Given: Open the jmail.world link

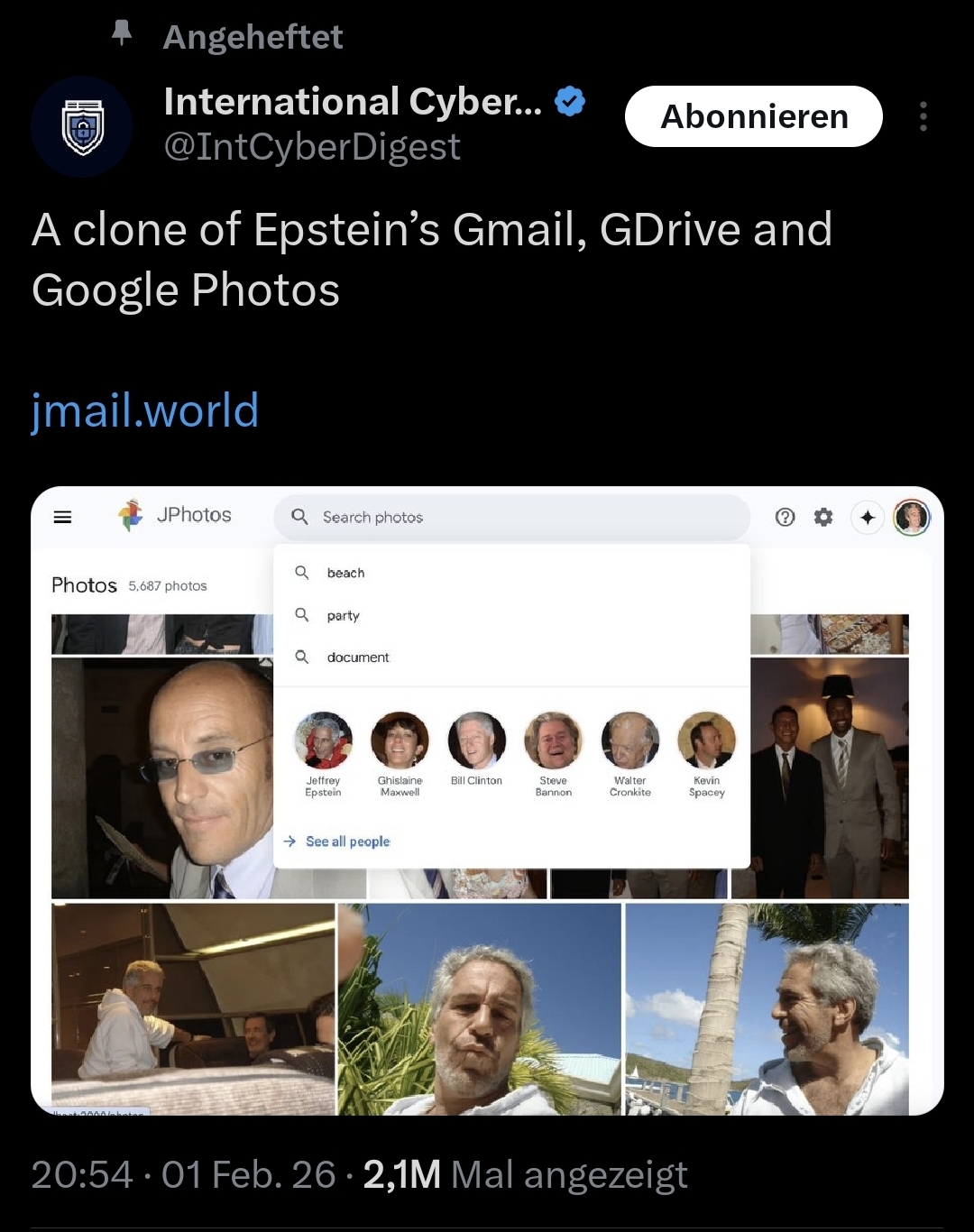Looking at the screenshot, I should pos(145,410).
